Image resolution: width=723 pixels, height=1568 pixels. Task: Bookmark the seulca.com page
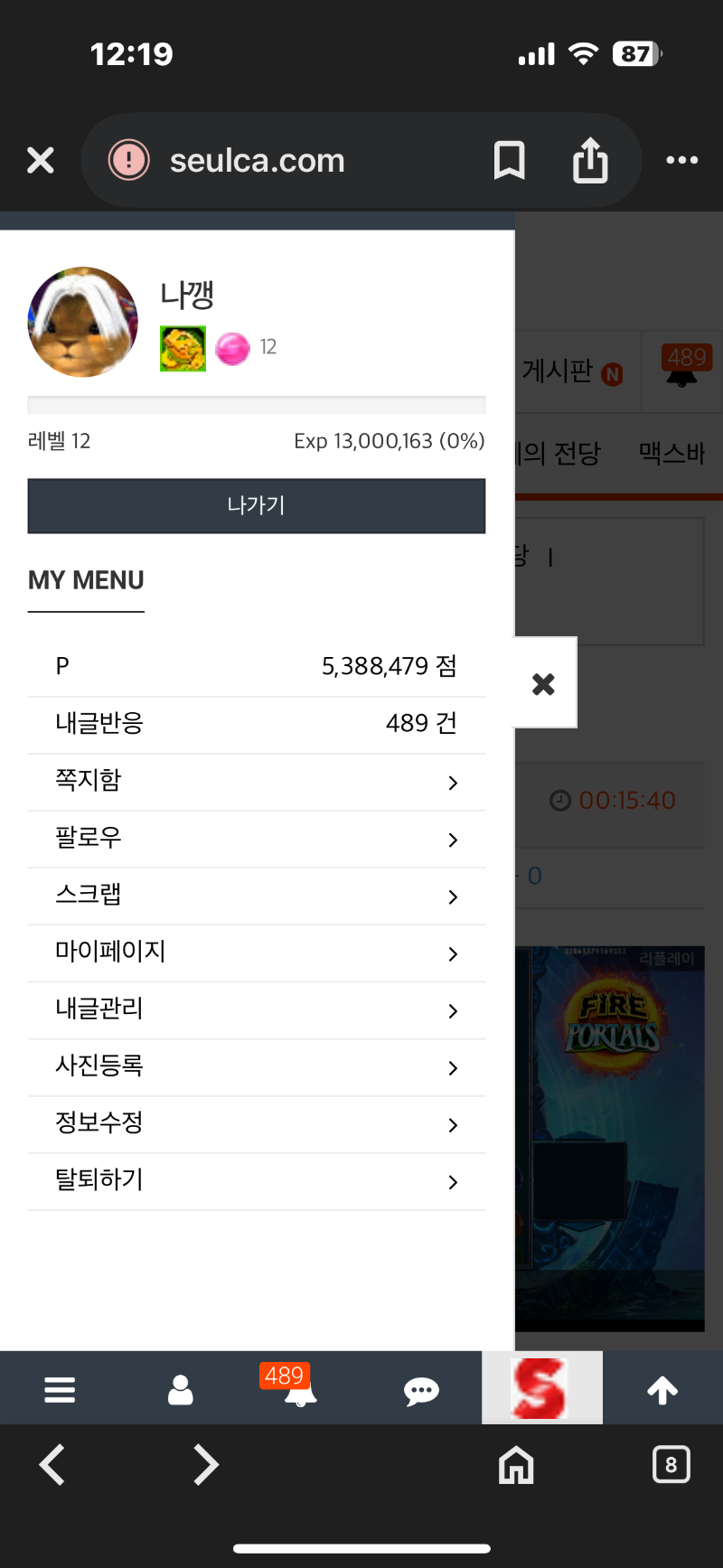pos(510,161)
